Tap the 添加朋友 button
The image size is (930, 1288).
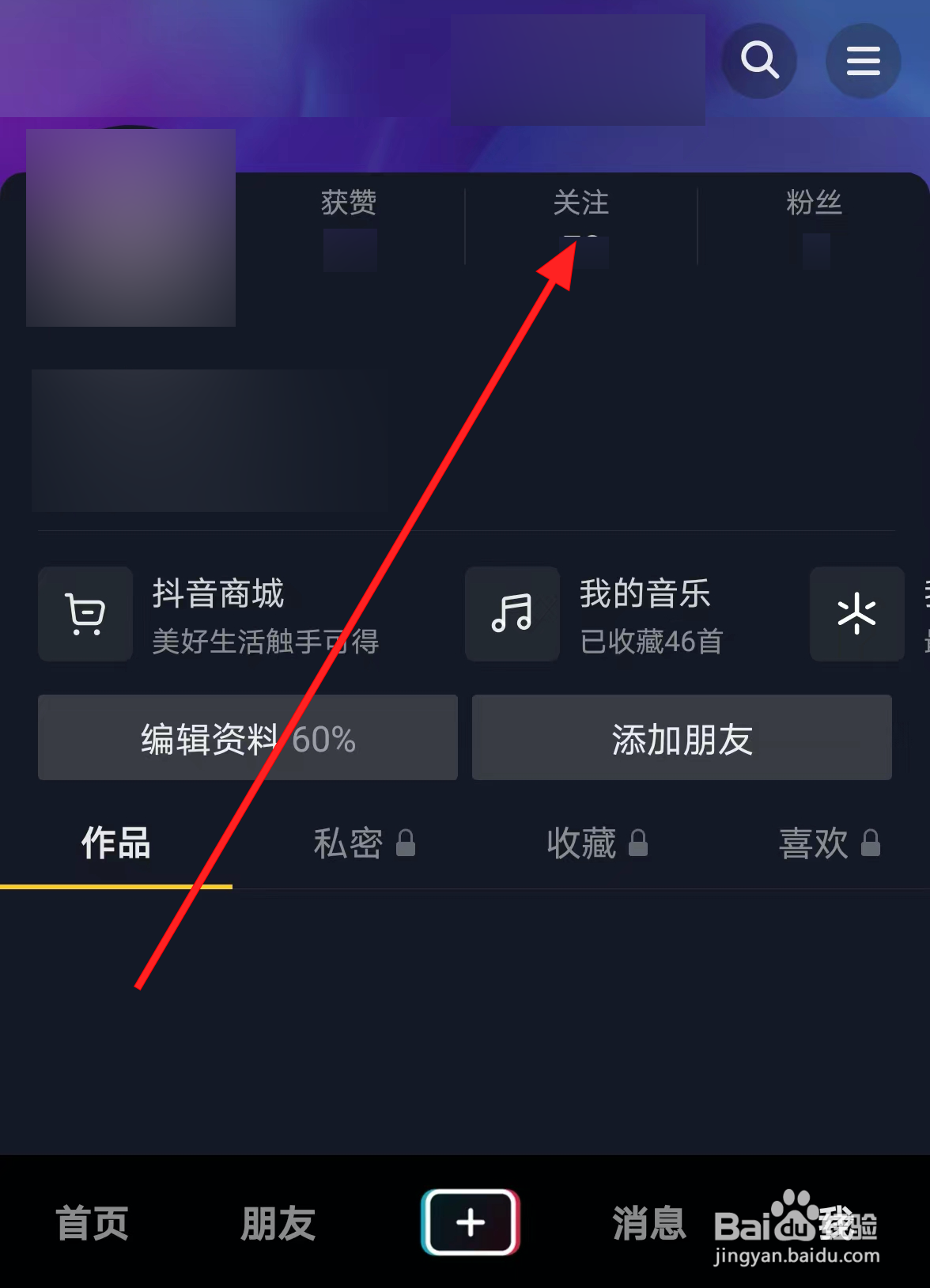[681, 737]
